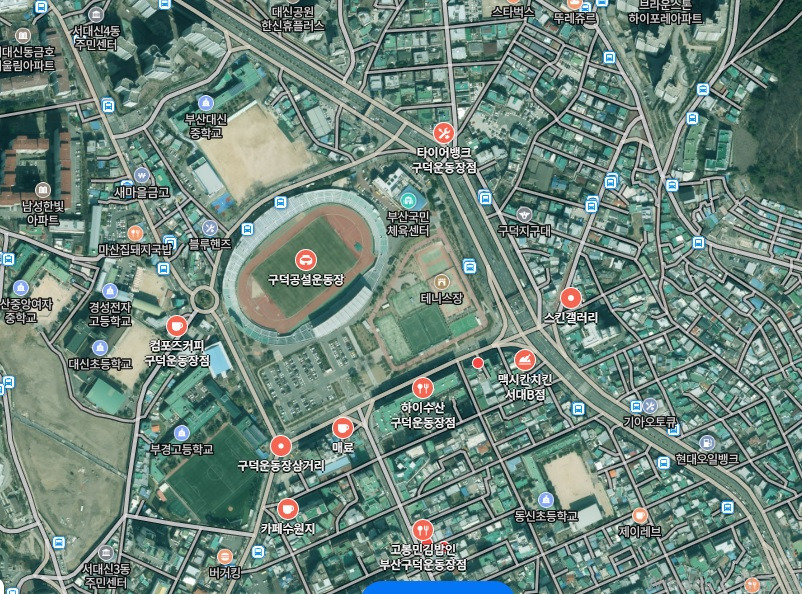Image resolution: width=802 pixels, height=594 pixels.
Task: Tap the 동신초등학교 school marker
Action: pos(546,500)
